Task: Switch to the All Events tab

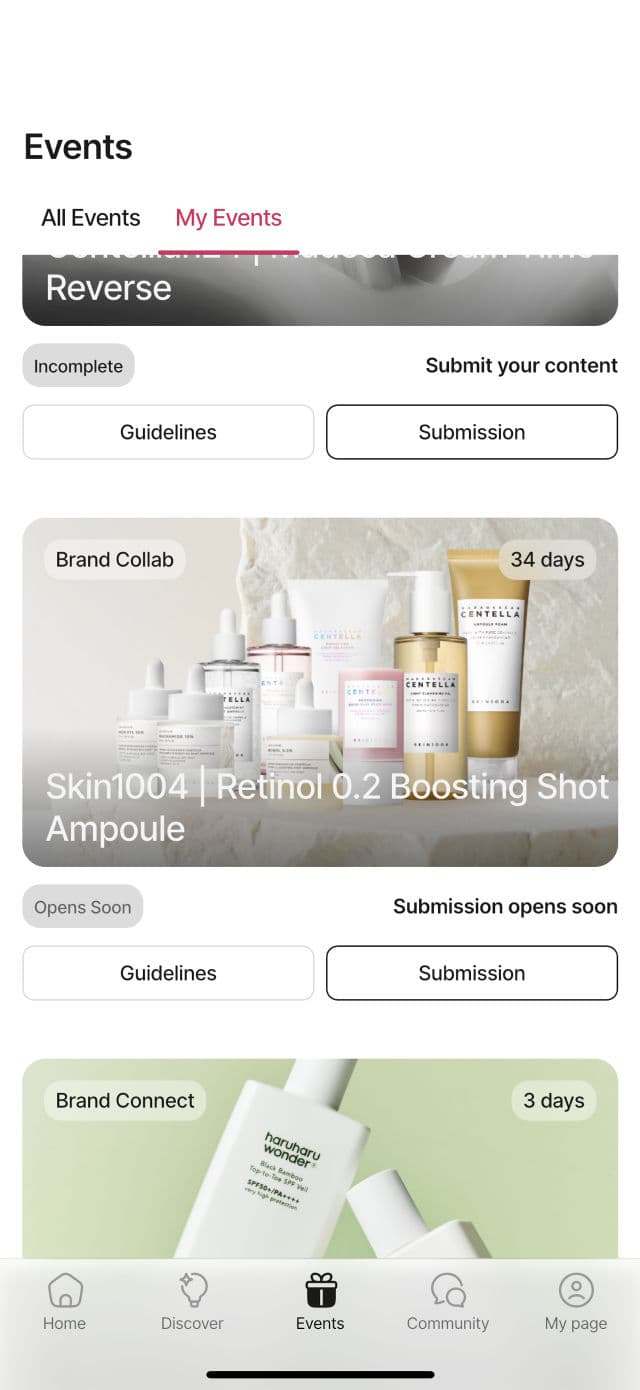Action: [x=91, y=218]
